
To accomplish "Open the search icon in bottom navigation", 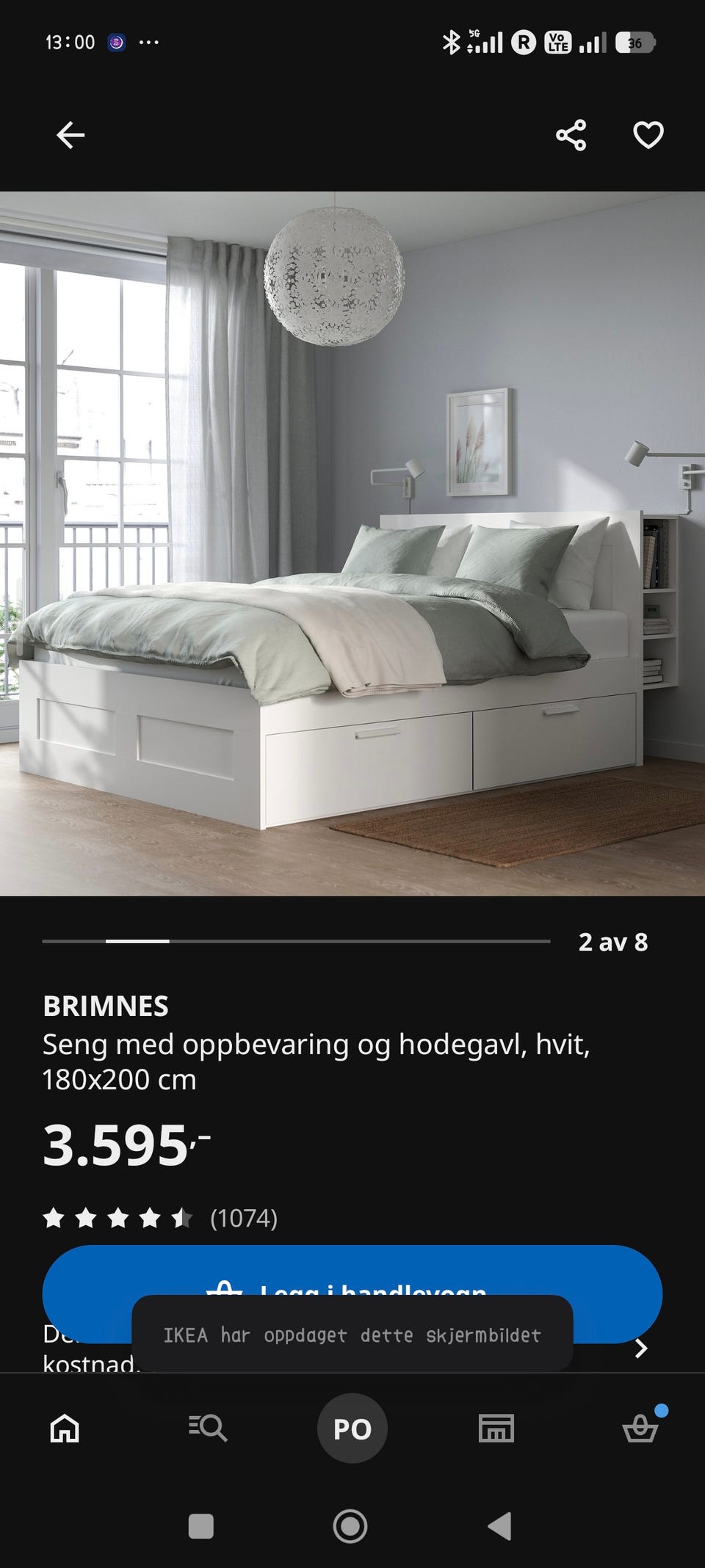I will [208, 1429].
